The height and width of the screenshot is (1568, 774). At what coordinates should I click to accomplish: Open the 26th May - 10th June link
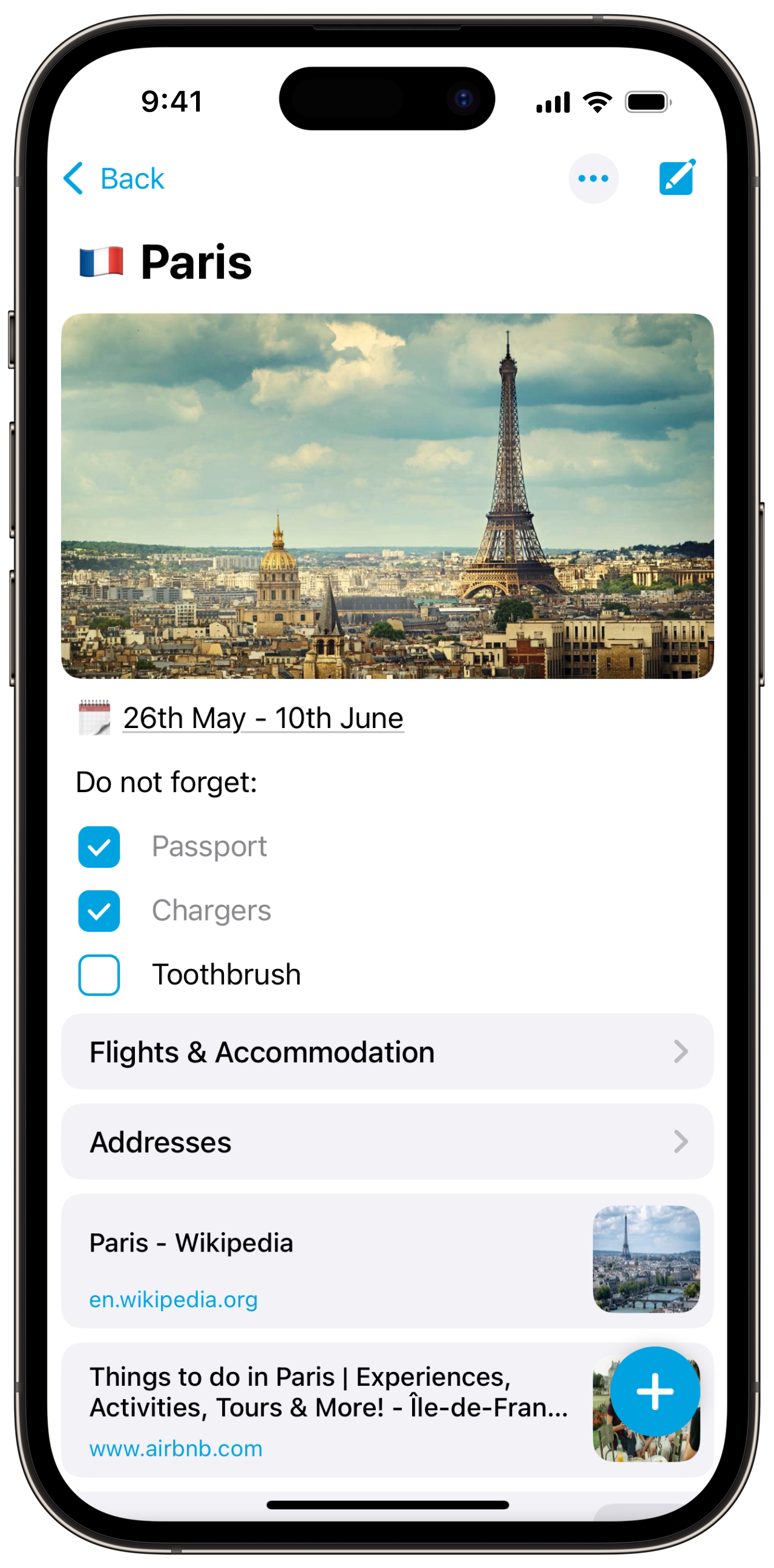click(263, 718)
